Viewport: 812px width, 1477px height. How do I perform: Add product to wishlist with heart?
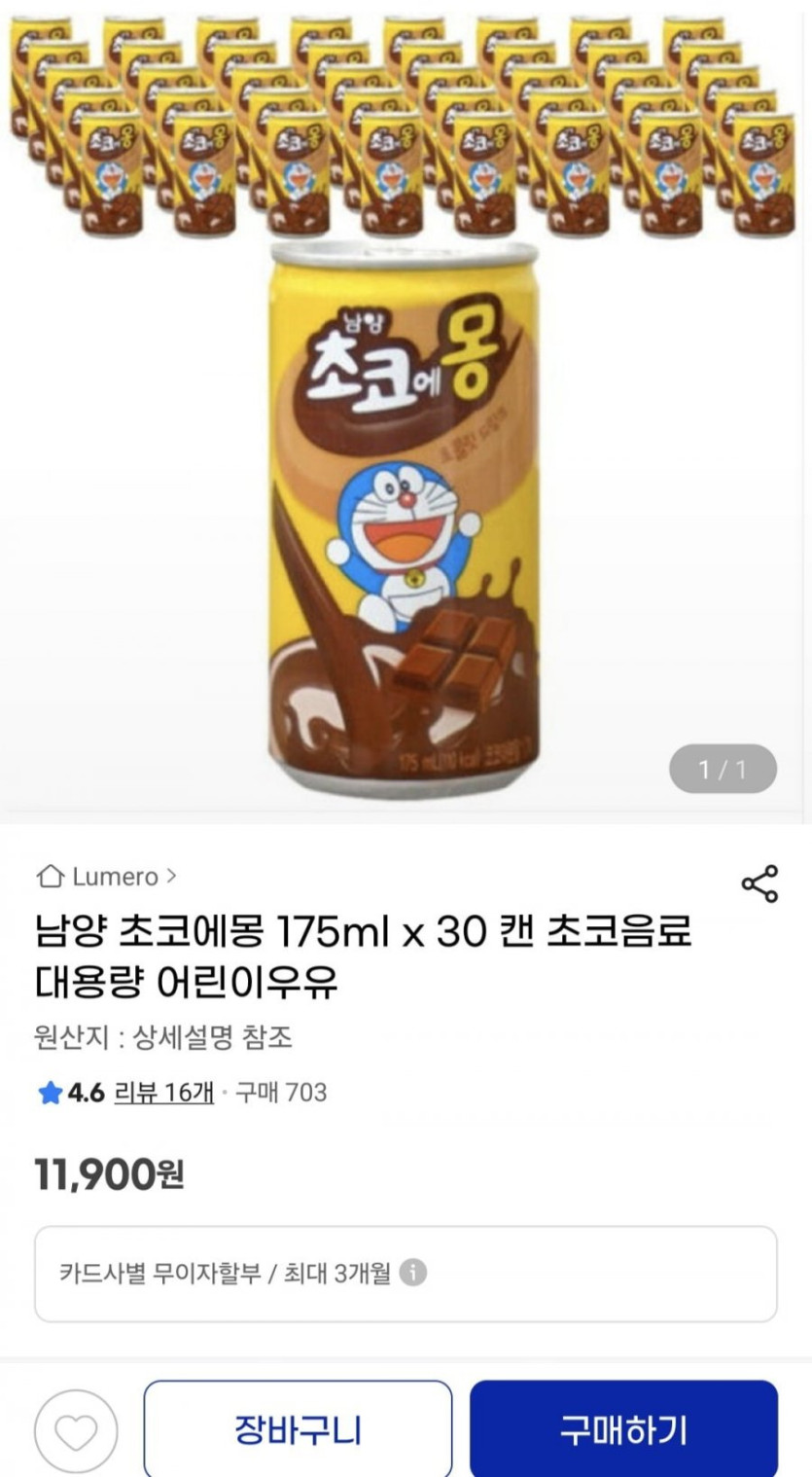pyautogui.click(x=76, y=1431)
